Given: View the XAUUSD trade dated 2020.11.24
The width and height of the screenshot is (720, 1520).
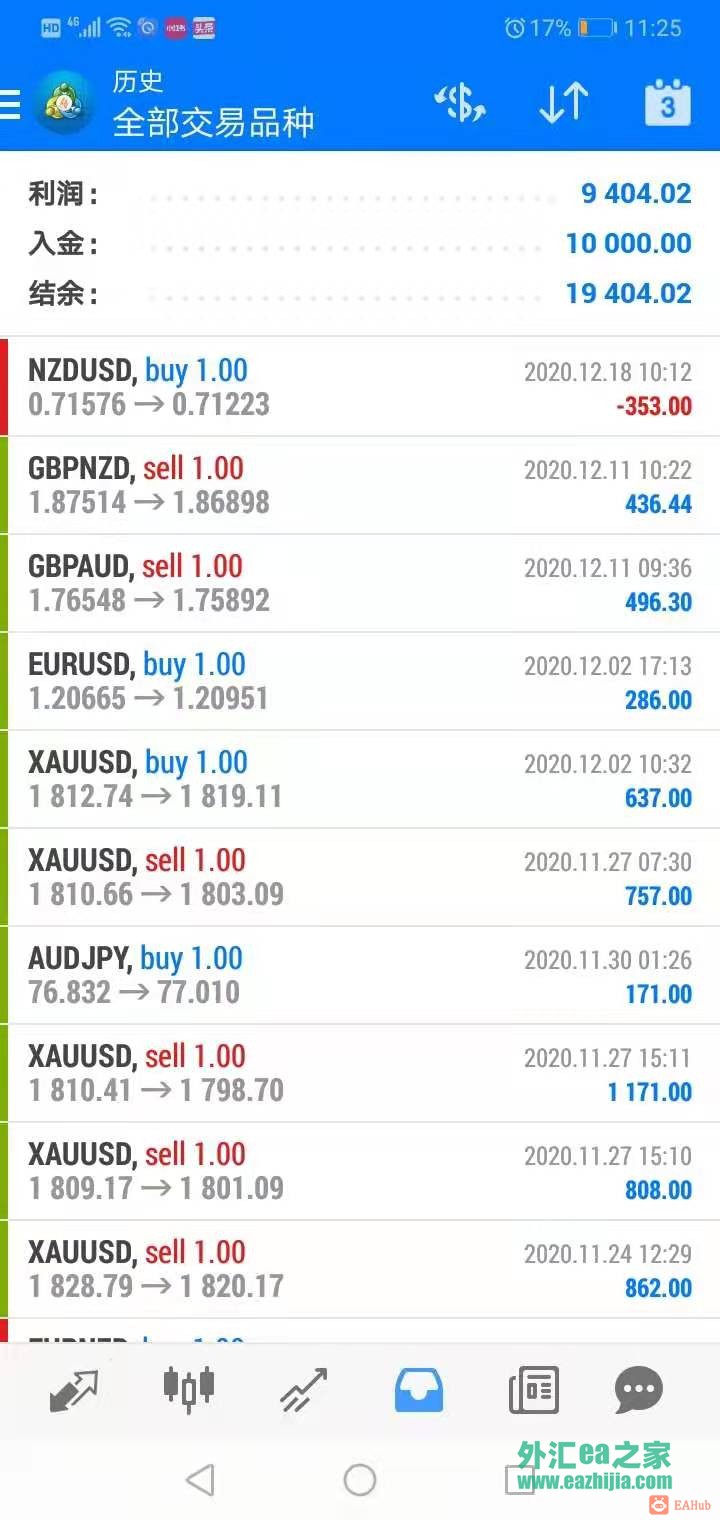Looking at the screenshot, I should 360,1269.
